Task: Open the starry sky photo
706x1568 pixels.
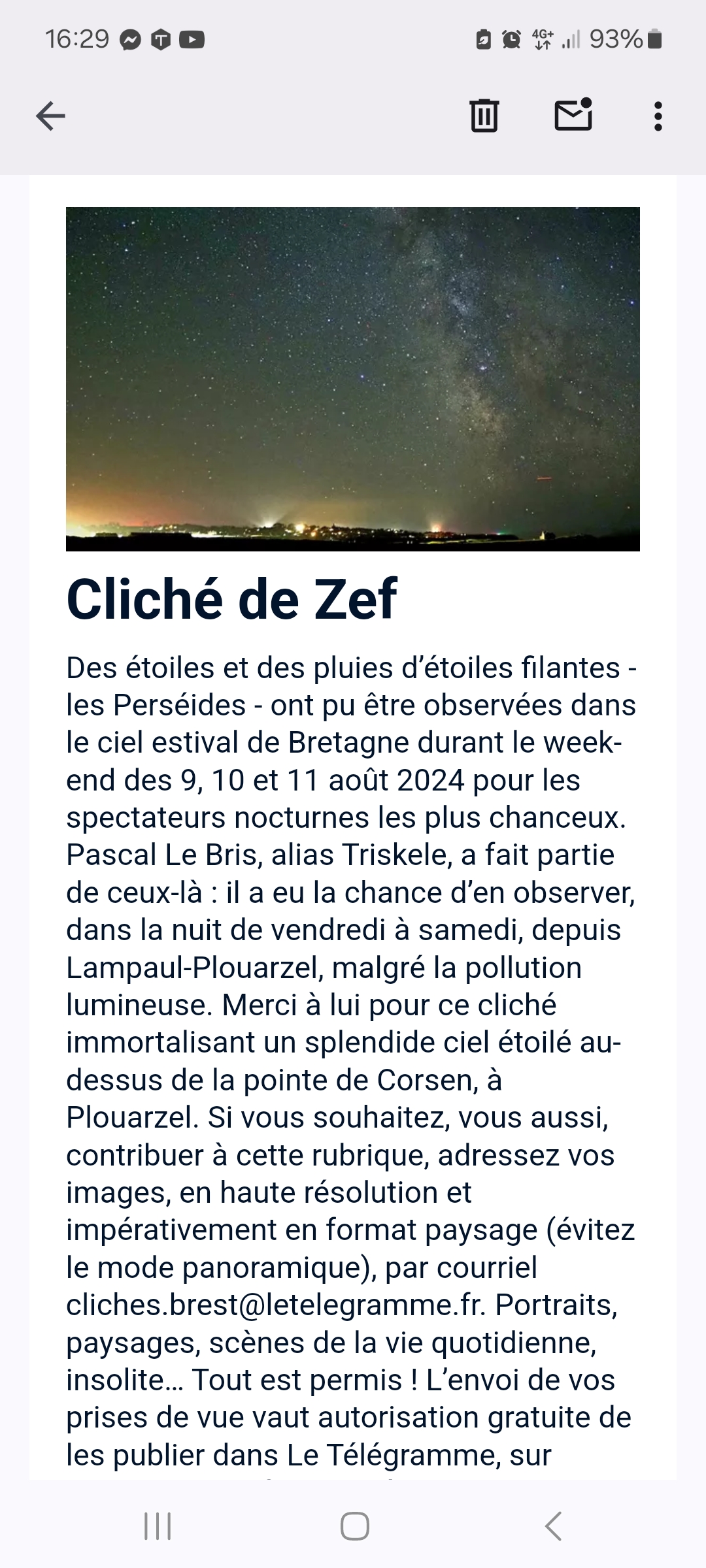Action: pos(353,379)
